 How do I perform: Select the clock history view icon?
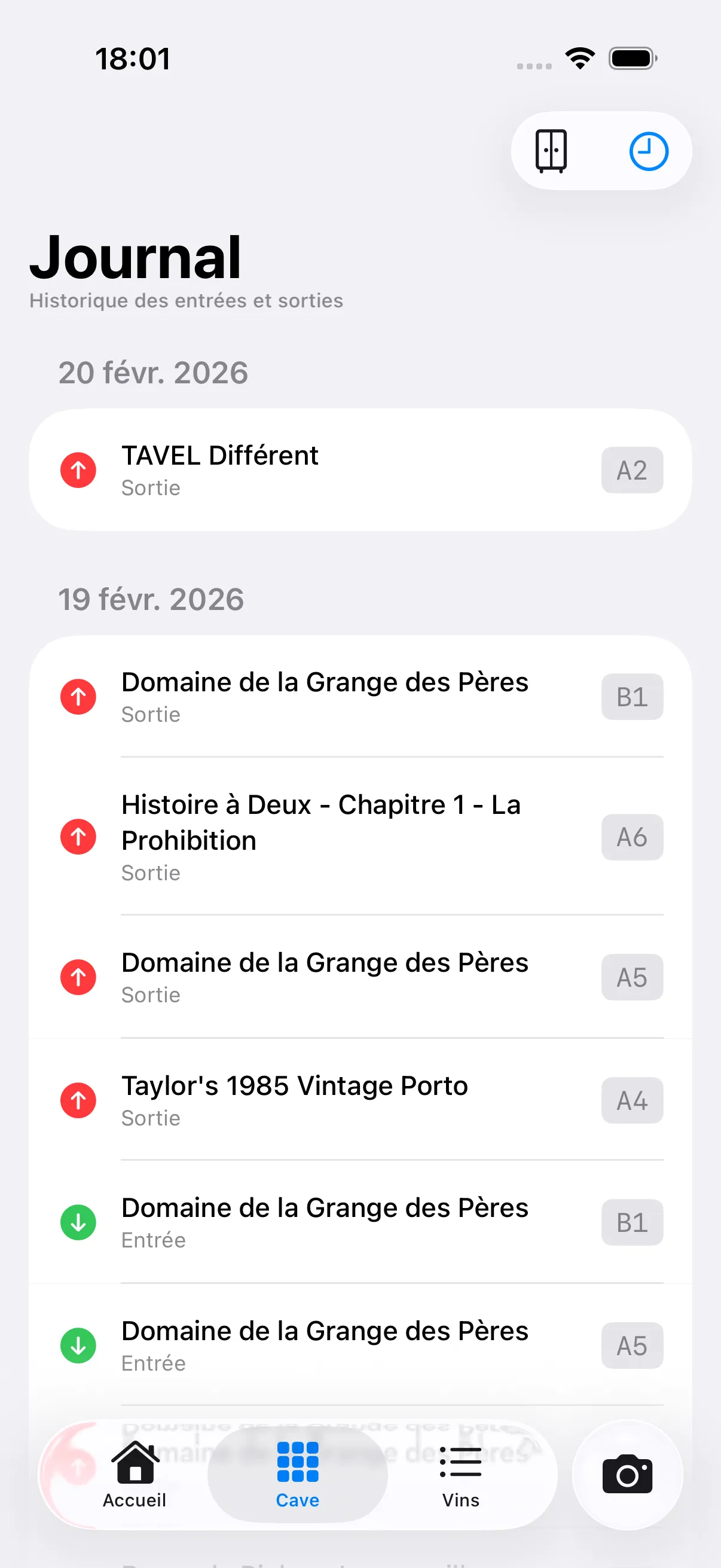[649, 151]
